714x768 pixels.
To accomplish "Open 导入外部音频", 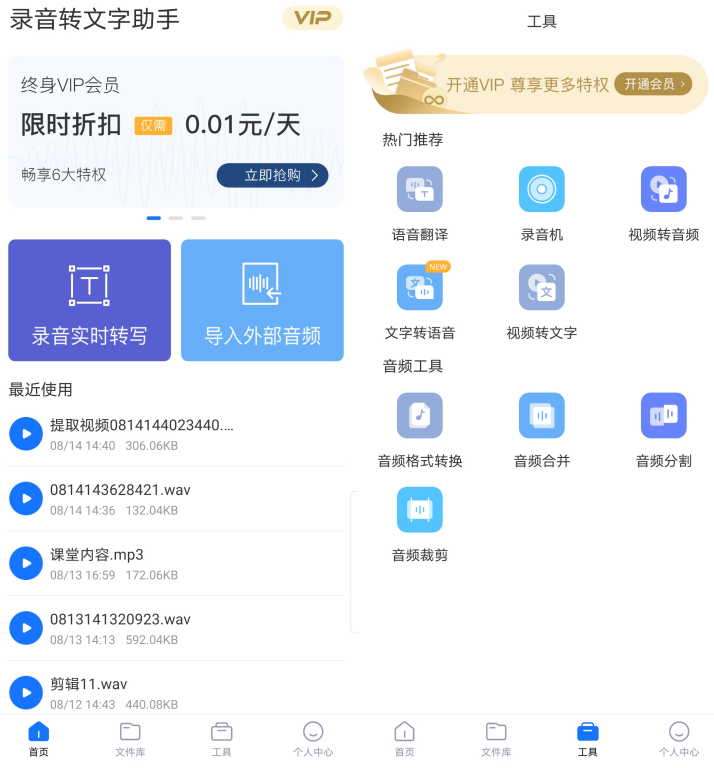I will click(262, 300).
